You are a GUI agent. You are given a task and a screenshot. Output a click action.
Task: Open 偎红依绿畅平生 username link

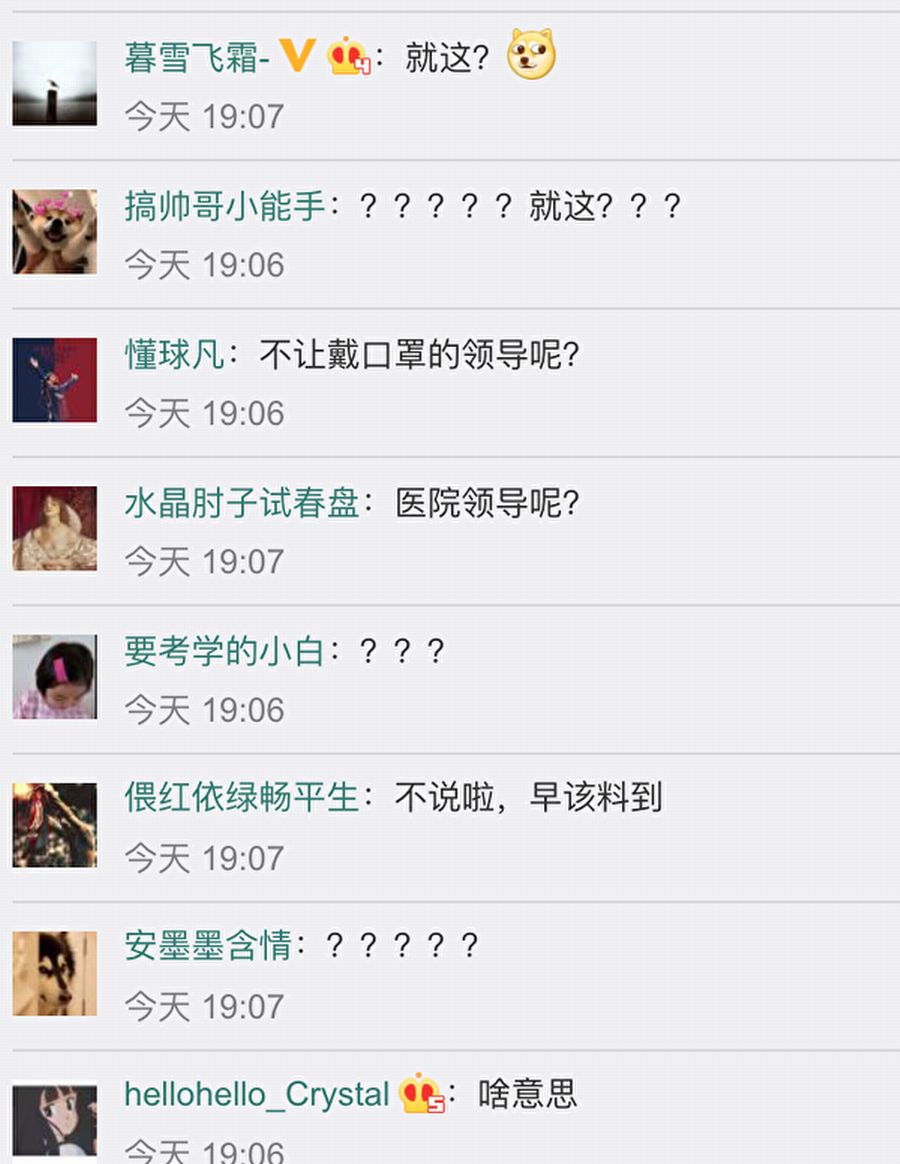241,797
